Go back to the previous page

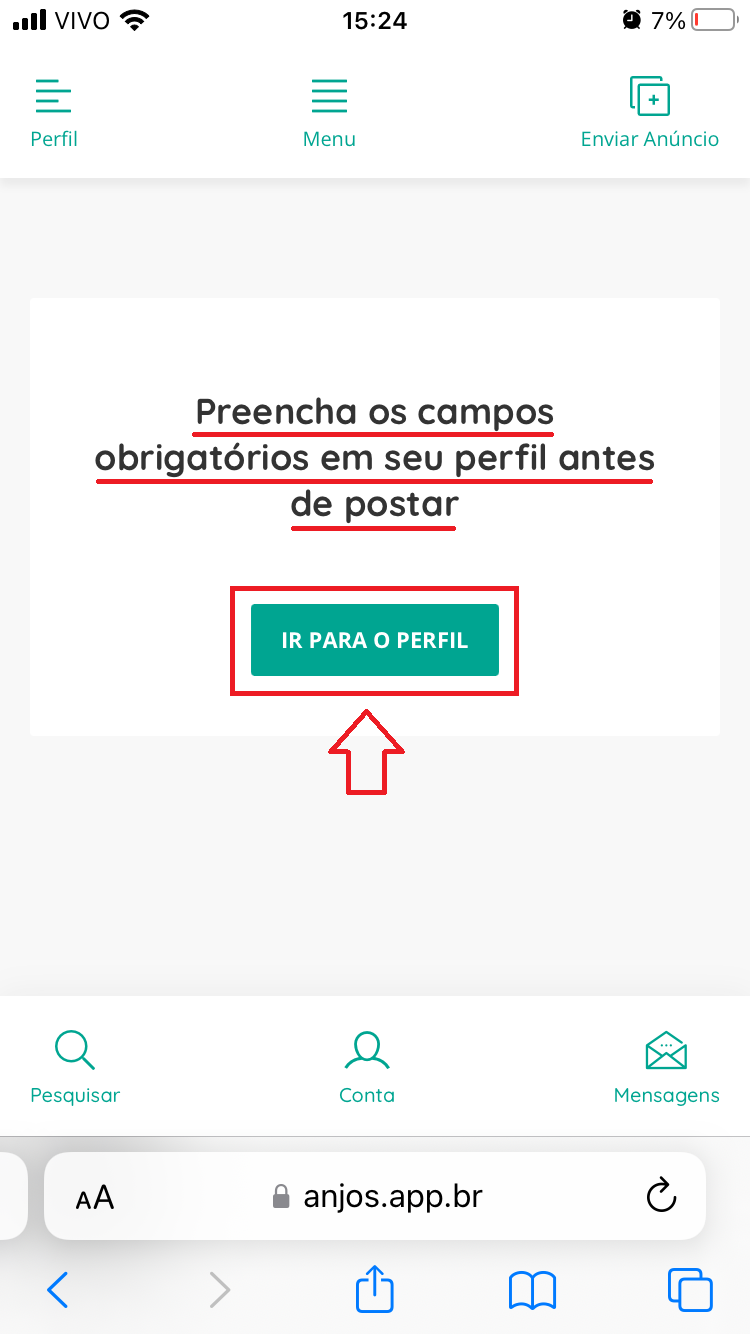(x=58, y=1290)
